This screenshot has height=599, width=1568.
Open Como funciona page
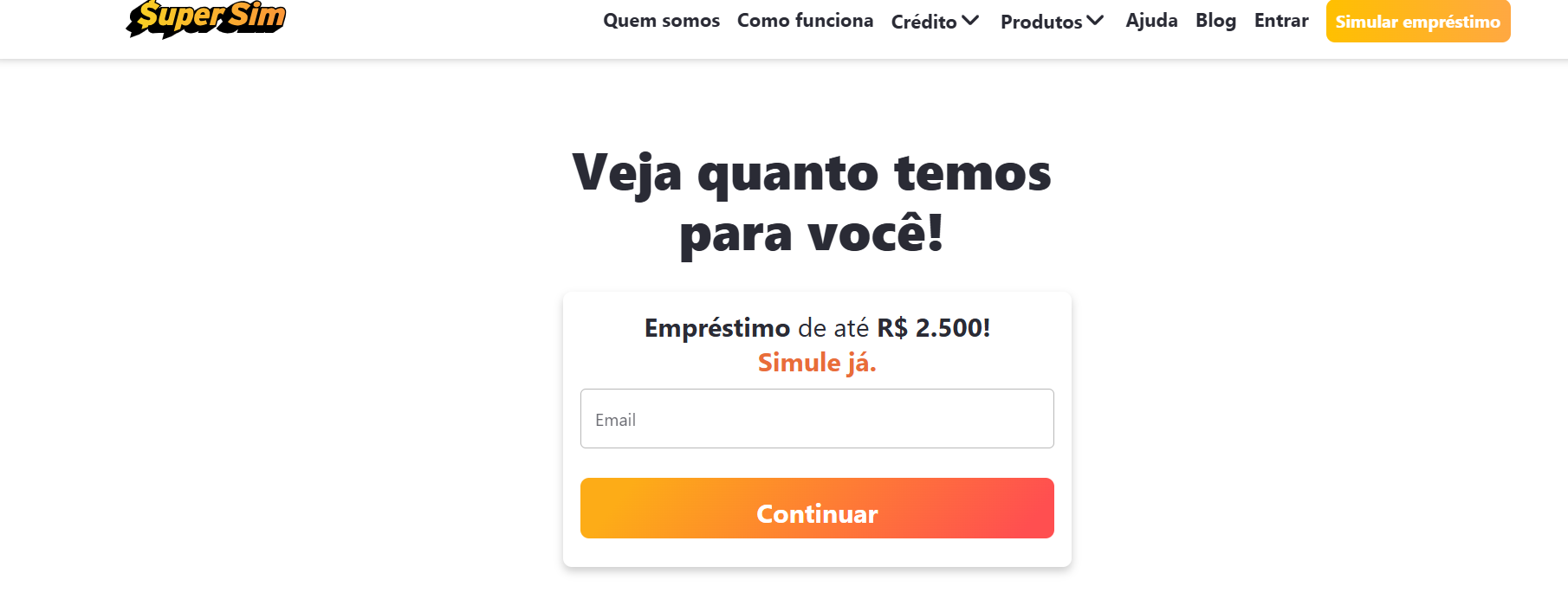805,21
